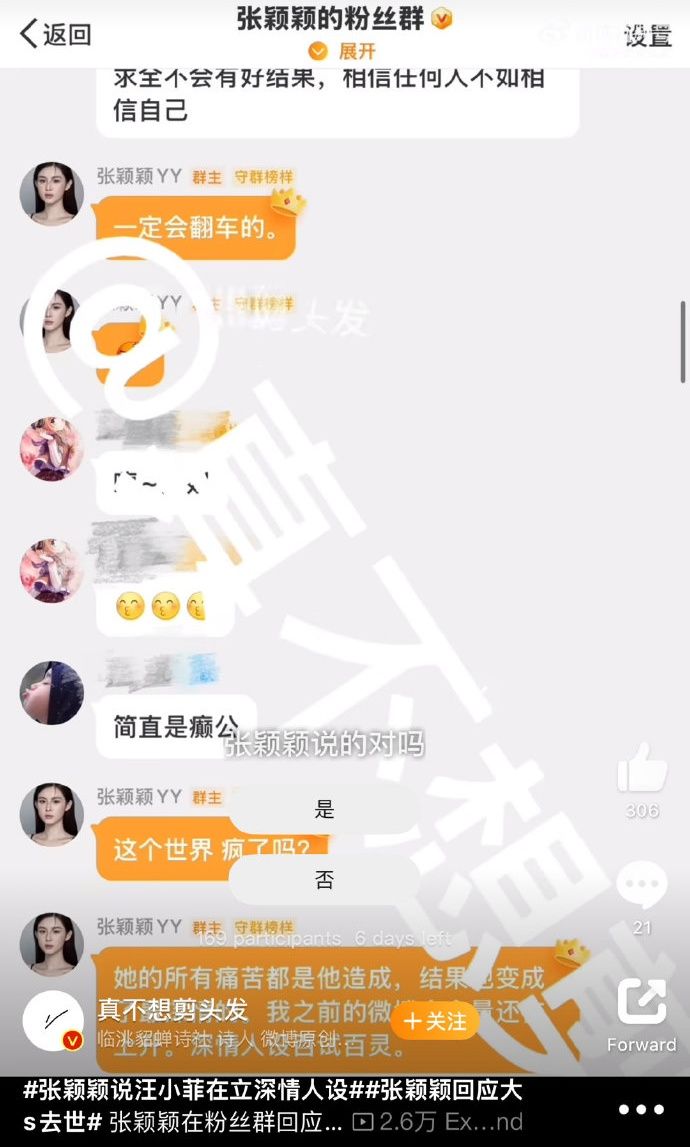This screenshot has height=1147, width=690.
Task: Like this video
Action: point(641,769)
